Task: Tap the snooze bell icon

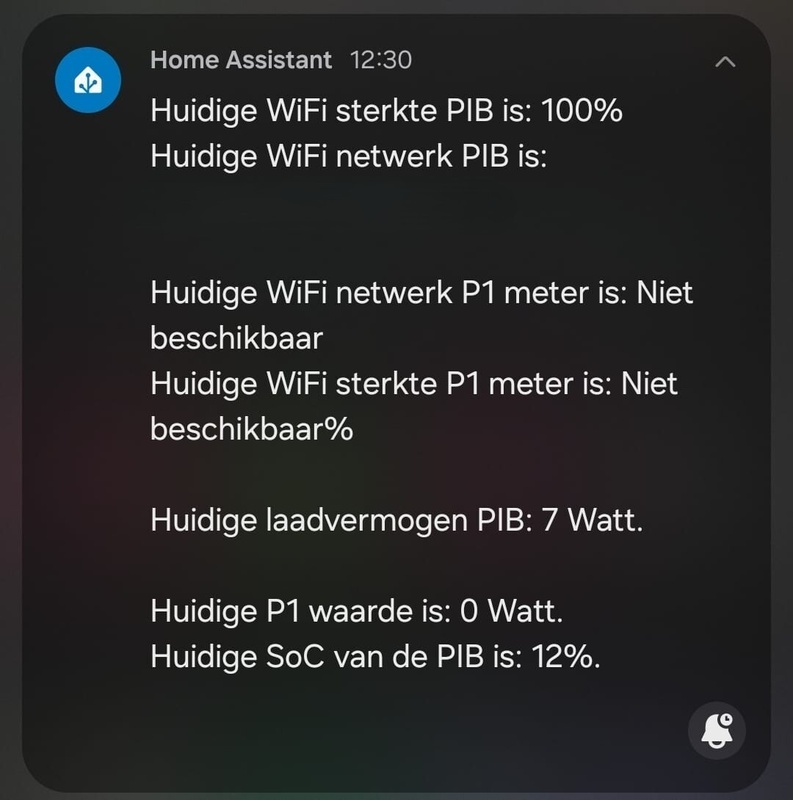Action: click(x=718, y=731)
